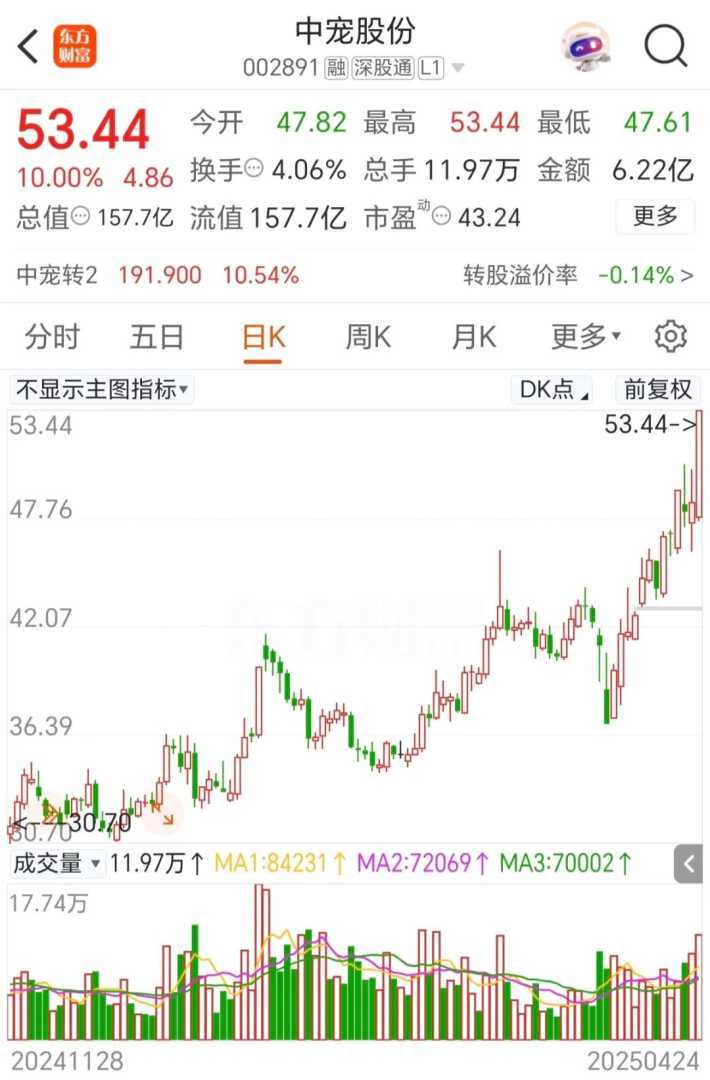Tap the 更多 button for more quote data
This screenshot has height=1080, width=710.
pos(655,216)
